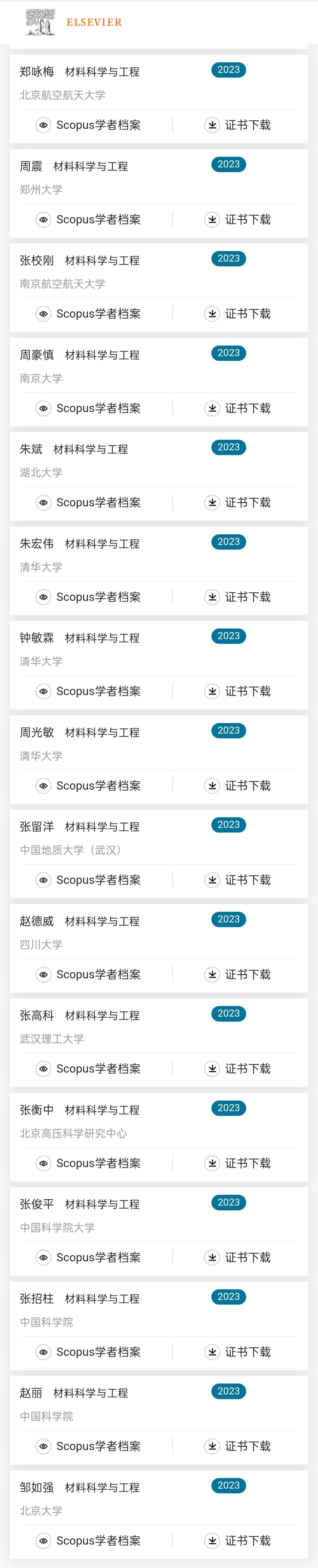Download 朱斌's certificate

(x=238, y=503)
